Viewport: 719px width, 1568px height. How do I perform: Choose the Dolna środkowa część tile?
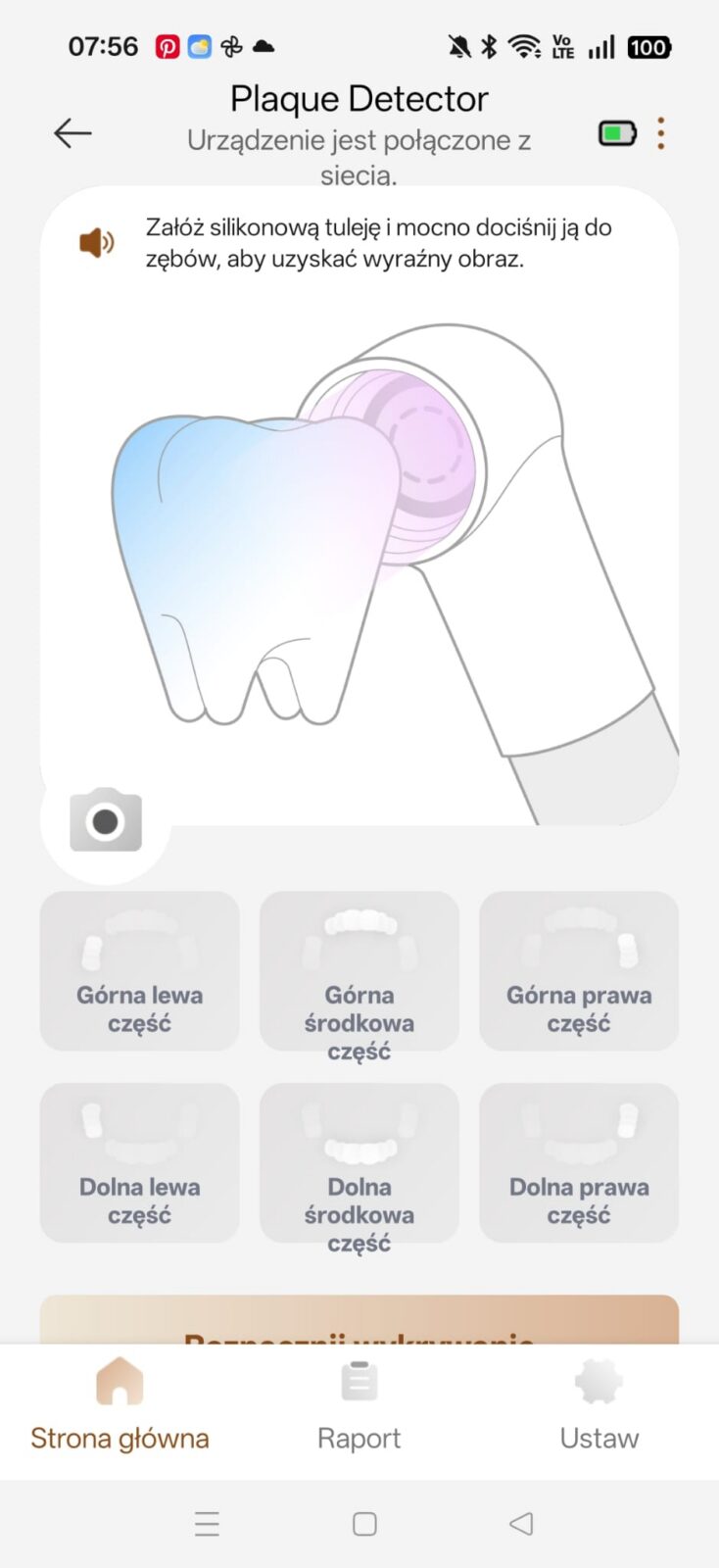coord(359,1163)
